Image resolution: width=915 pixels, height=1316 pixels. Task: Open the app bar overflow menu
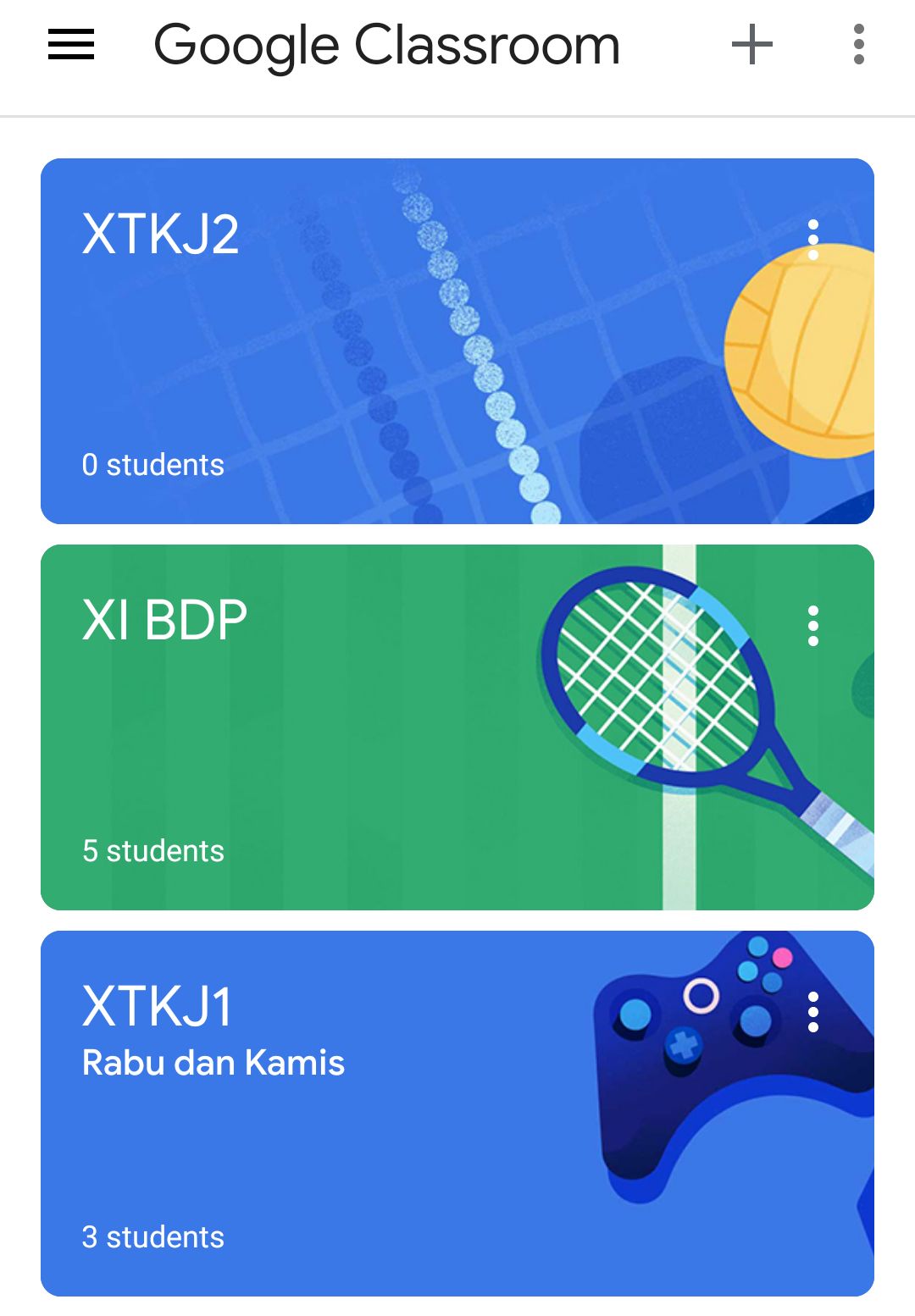(858, 45)
